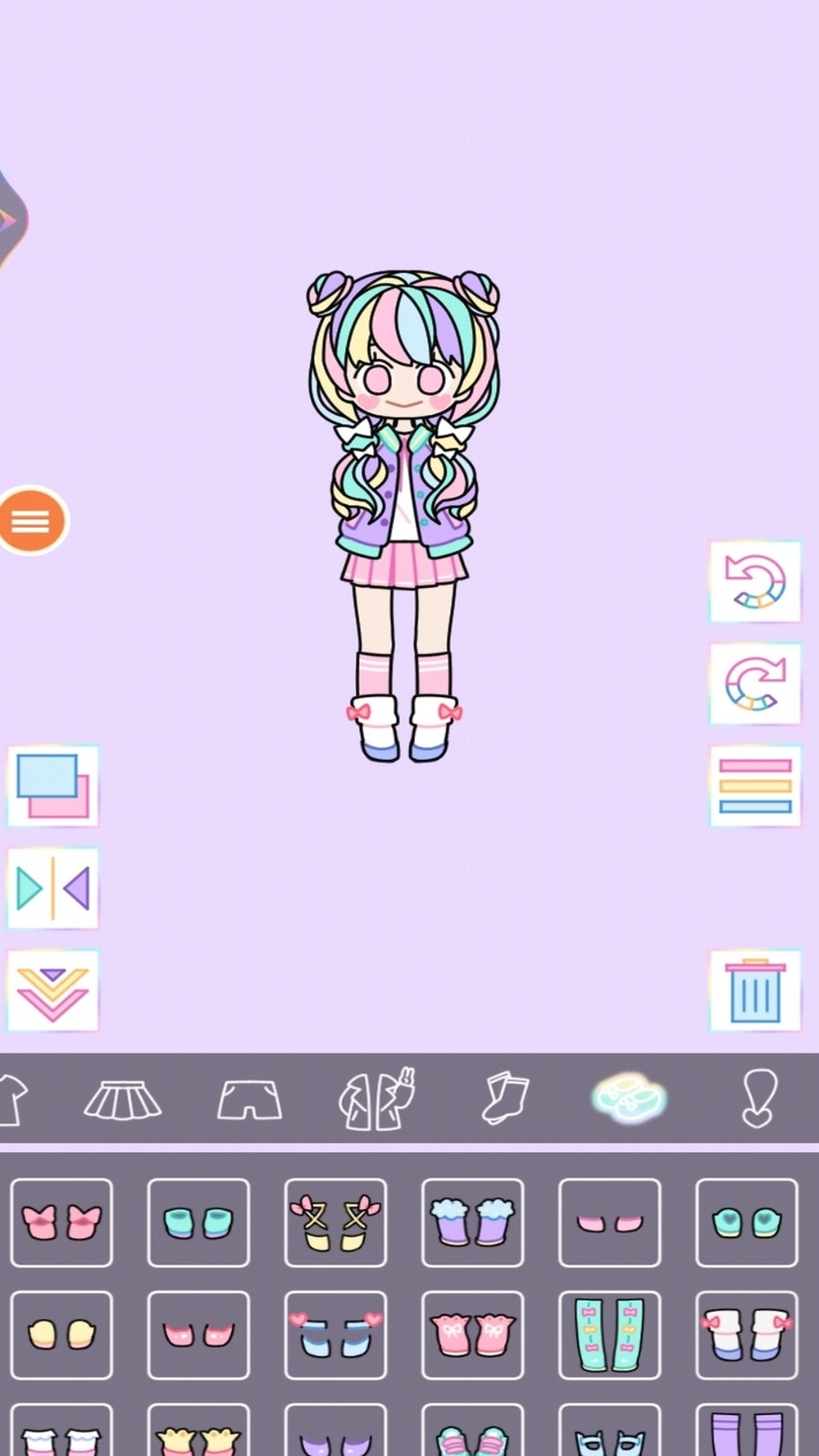Switch to the socks category
The image size is (819, 1456).
point(504,1099)
